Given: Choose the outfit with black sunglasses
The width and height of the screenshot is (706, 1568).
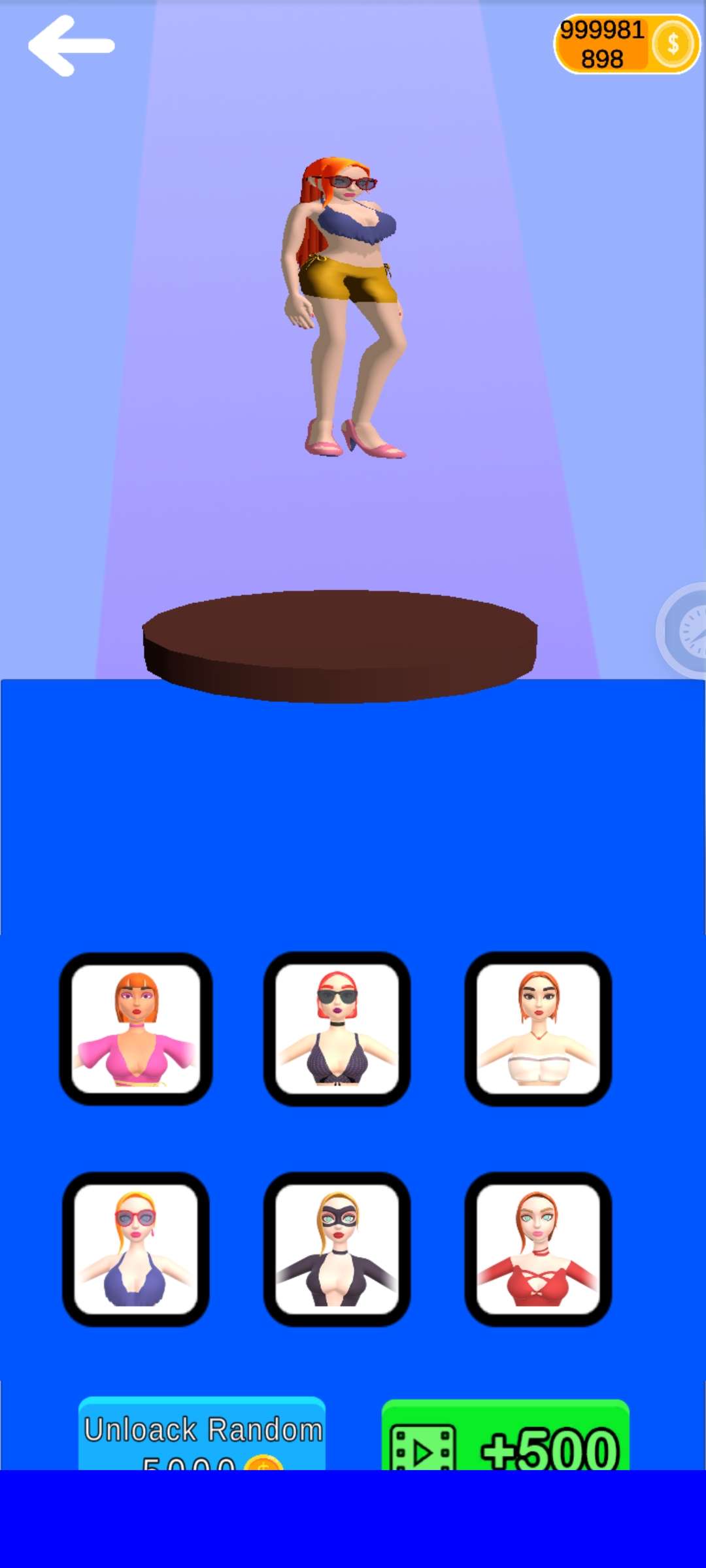Looking at the screenshot, I should coord(337,1029).
